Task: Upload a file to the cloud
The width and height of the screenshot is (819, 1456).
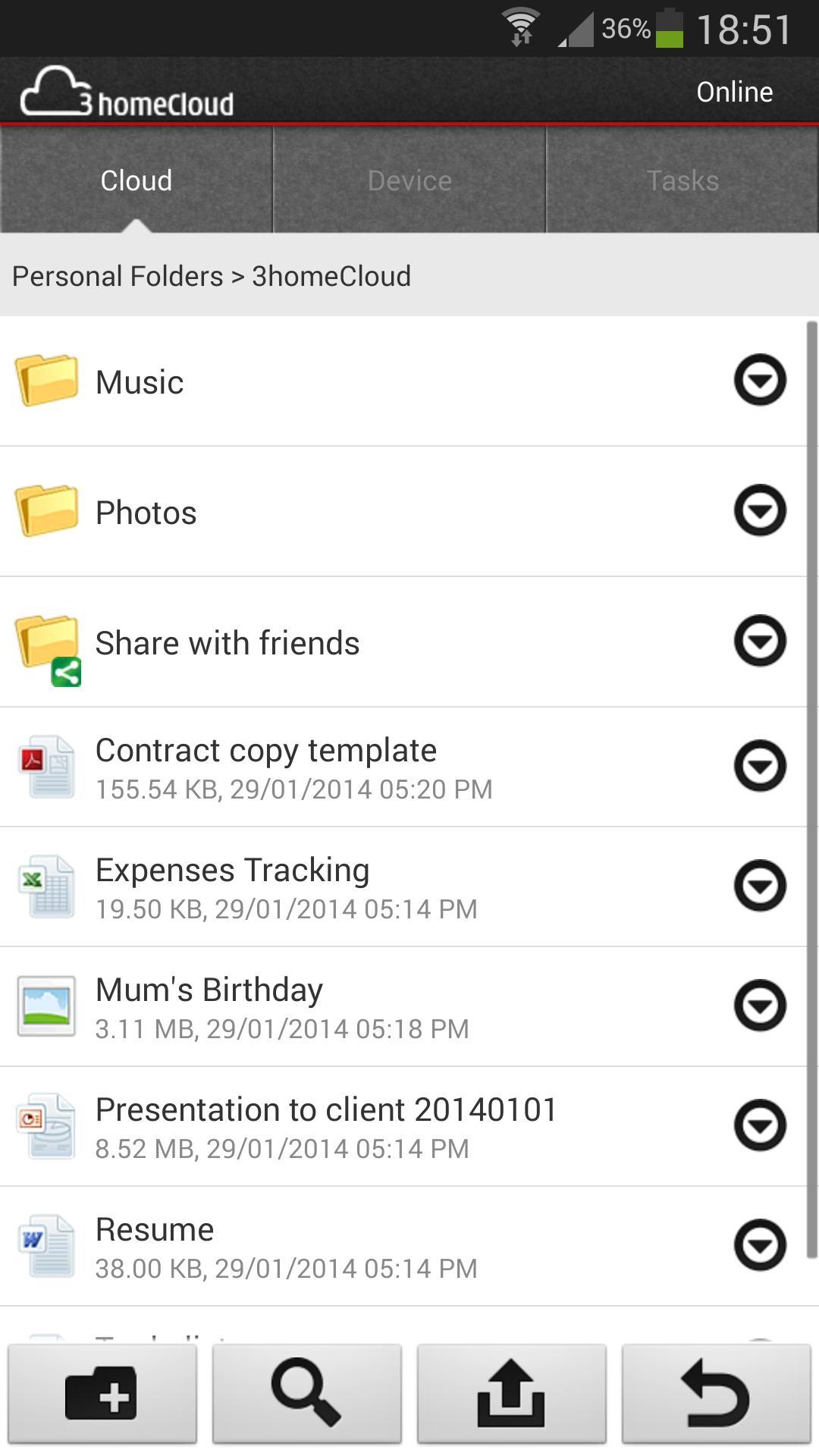Action: 512,1394
